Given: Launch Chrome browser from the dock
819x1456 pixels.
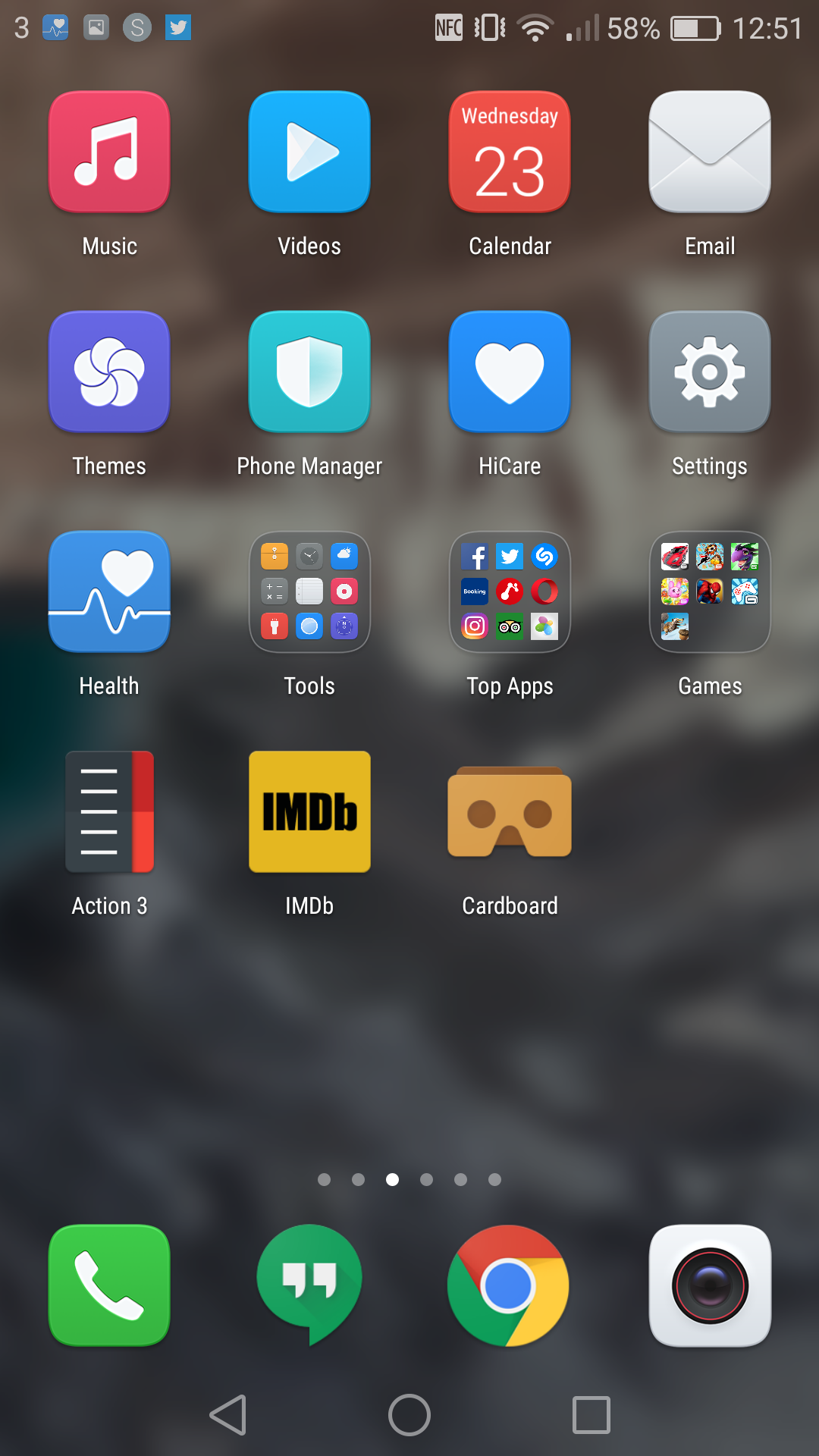Looking at the screenshot, I should (510, 1285).
